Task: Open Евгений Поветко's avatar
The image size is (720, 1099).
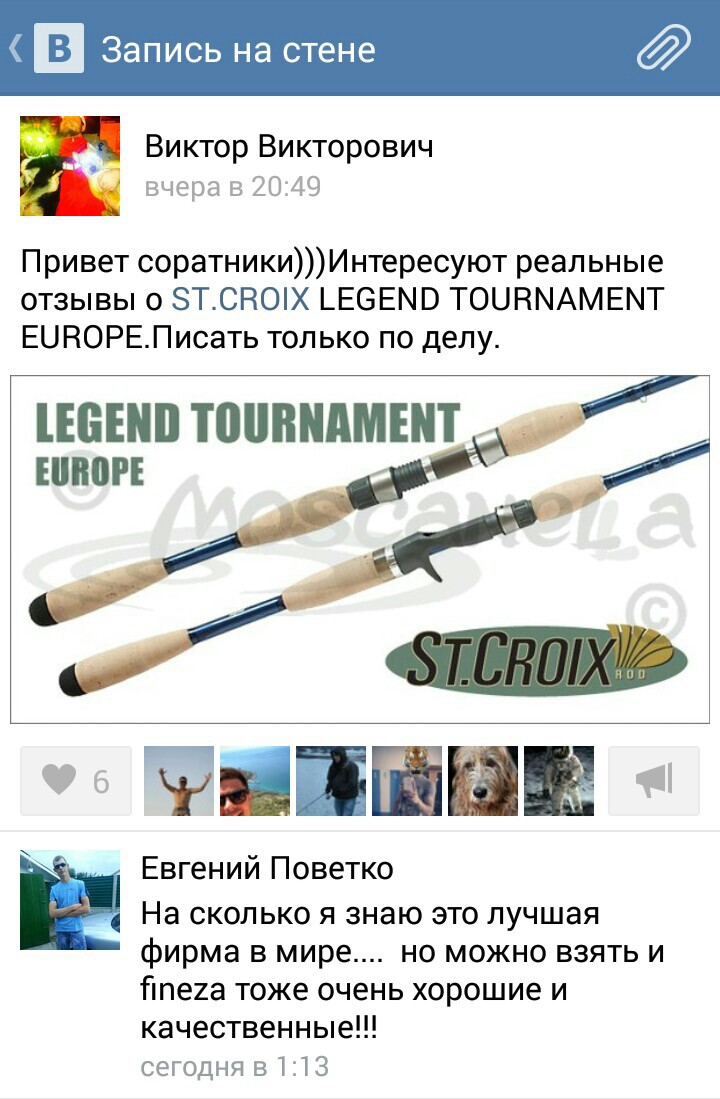Action: pyautogui.click(x=70, y=900)
